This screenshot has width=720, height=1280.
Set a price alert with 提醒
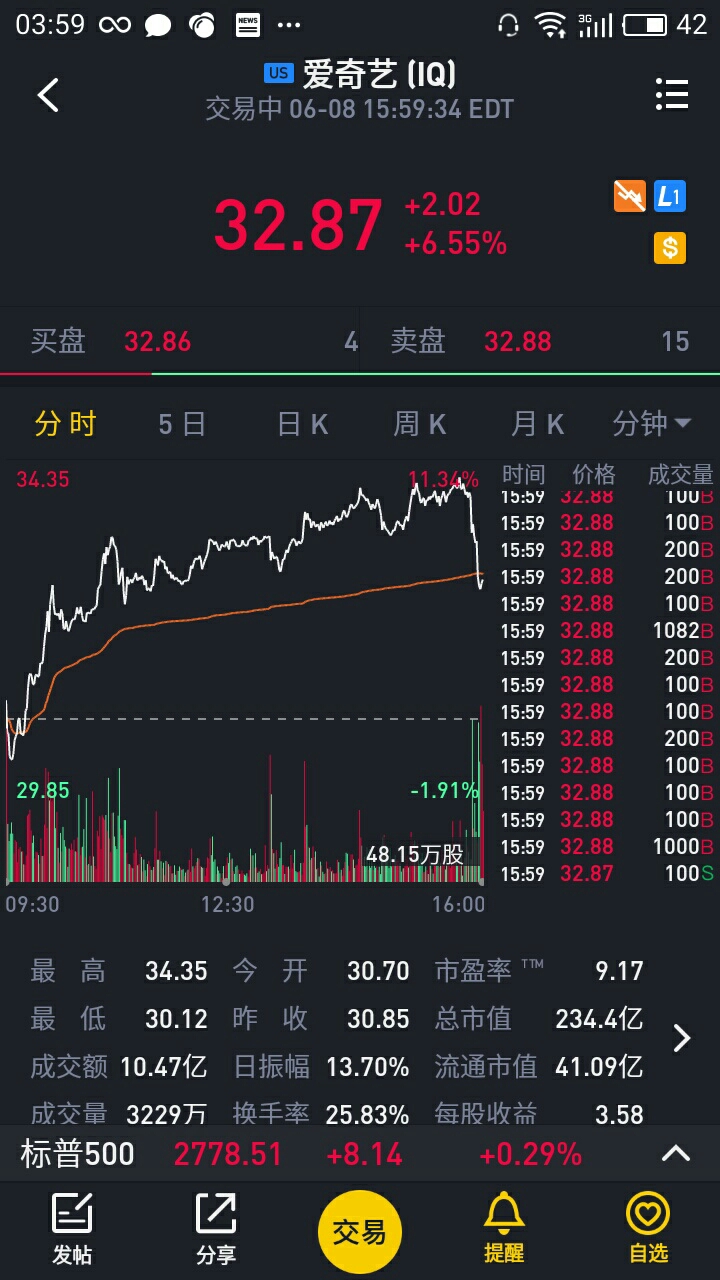(504, 1229)
